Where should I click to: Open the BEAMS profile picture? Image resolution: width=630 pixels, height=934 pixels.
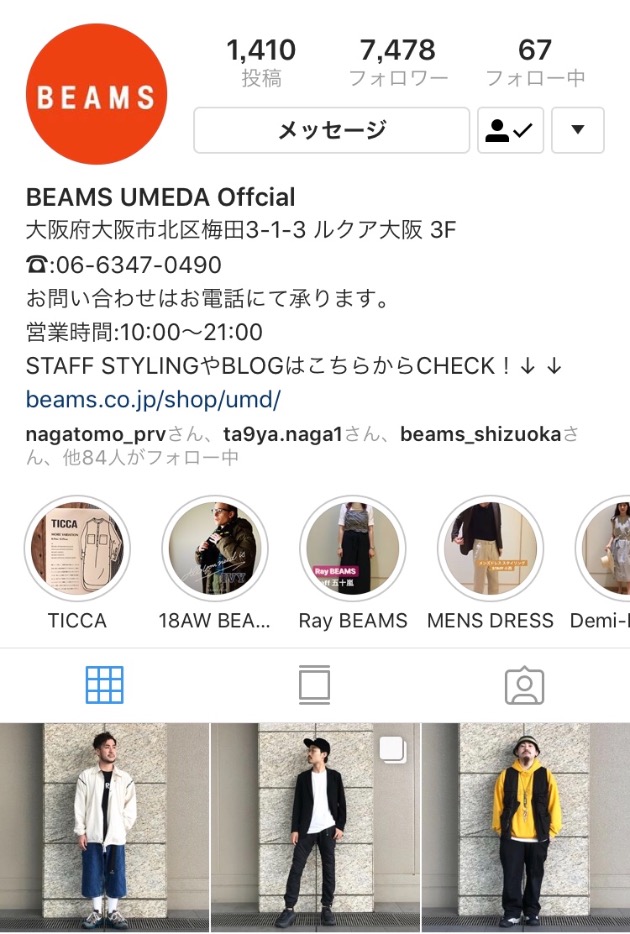click(x=96, y=95)
